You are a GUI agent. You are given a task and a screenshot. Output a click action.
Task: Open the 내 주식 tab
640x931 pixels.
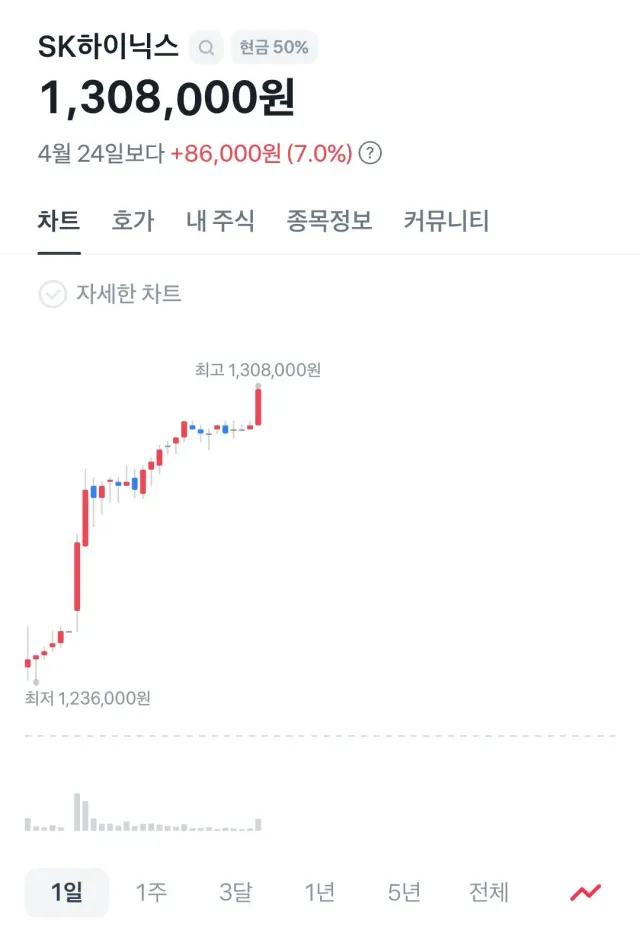coord(220,221)
